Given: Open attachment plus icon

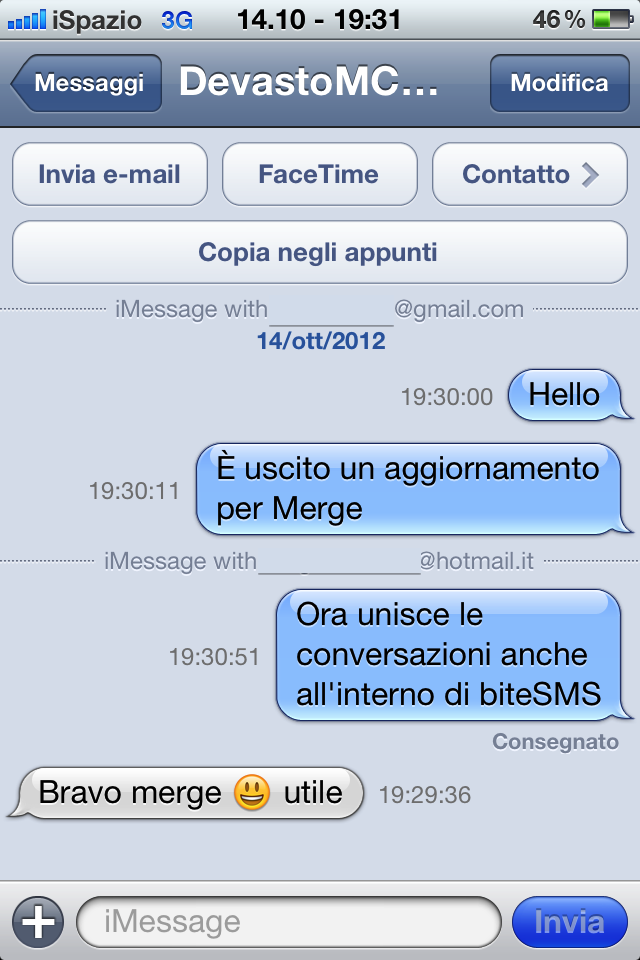Looking at the screenshot, I should [38, 921].
